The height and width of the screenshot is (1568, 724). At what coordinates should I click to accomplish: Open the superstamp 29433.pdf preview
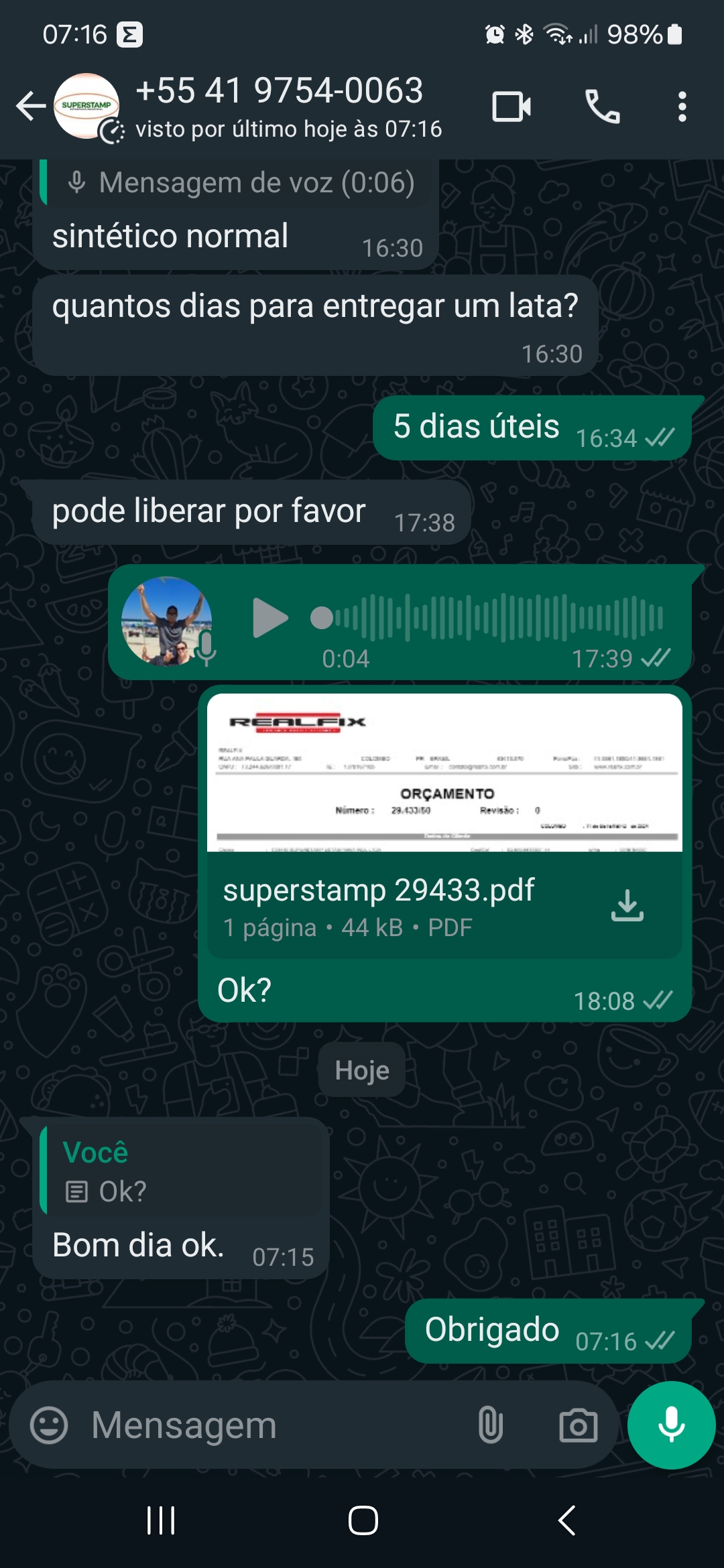coord(444,773)
